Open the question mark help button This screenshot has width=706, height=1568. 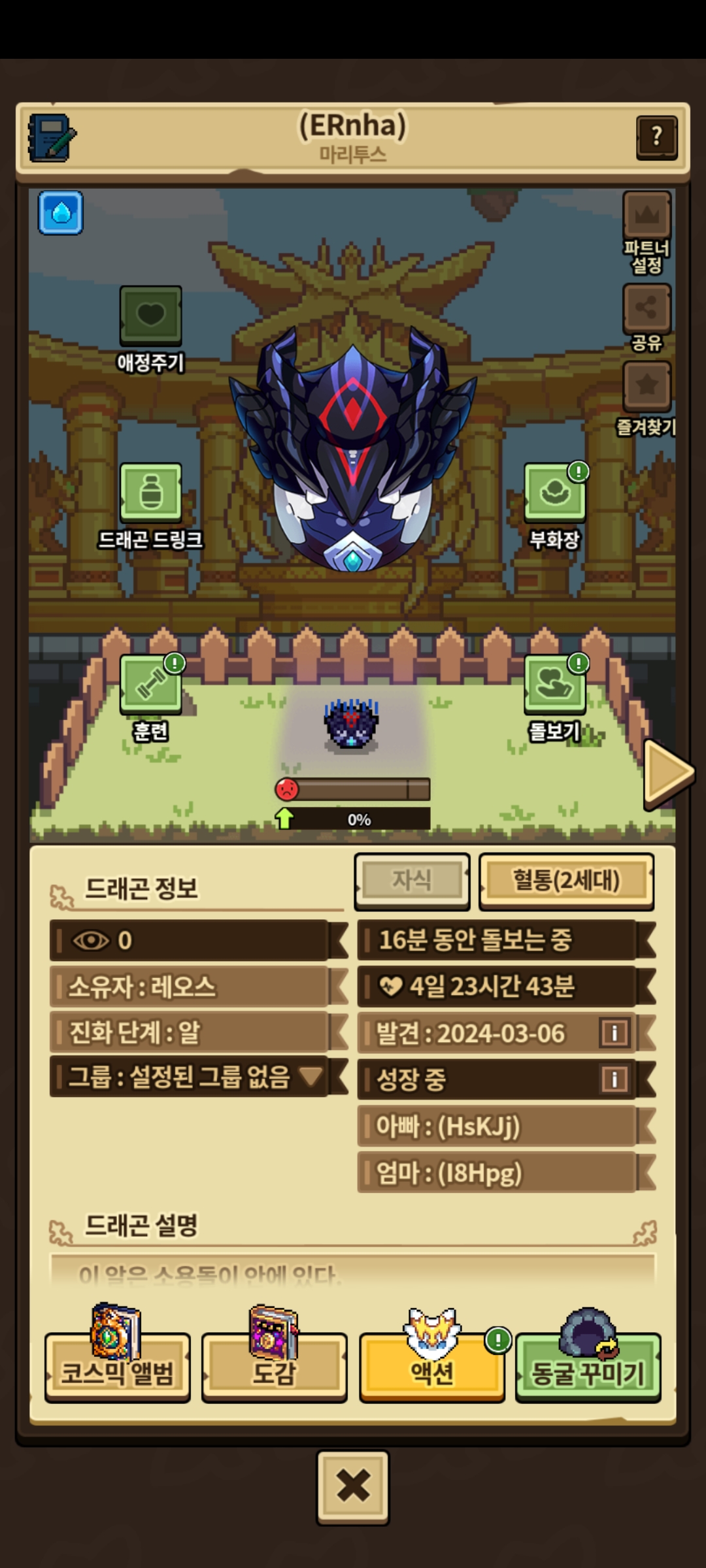(x=656, y=137)
